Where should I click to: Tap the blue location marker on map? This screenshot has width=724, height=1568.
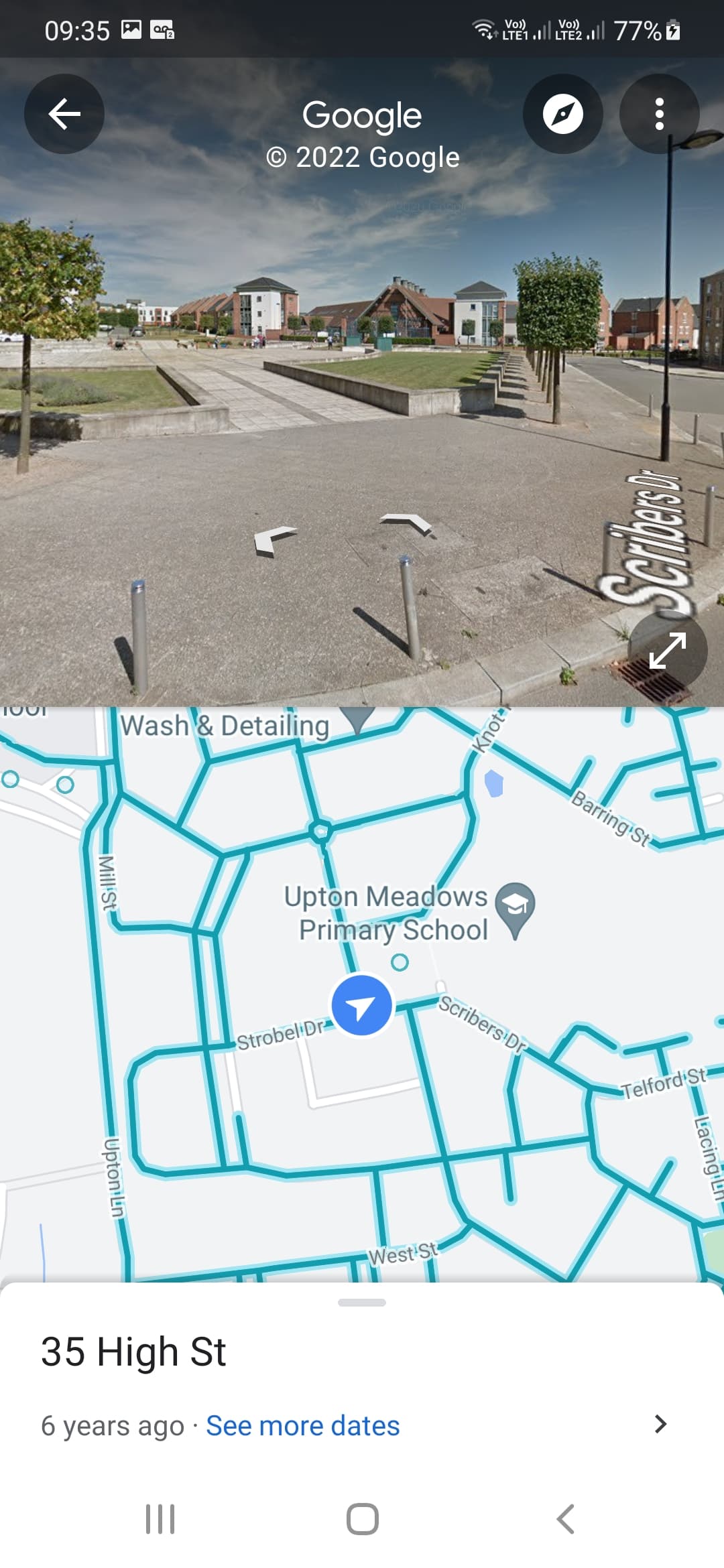[362, 1006]
